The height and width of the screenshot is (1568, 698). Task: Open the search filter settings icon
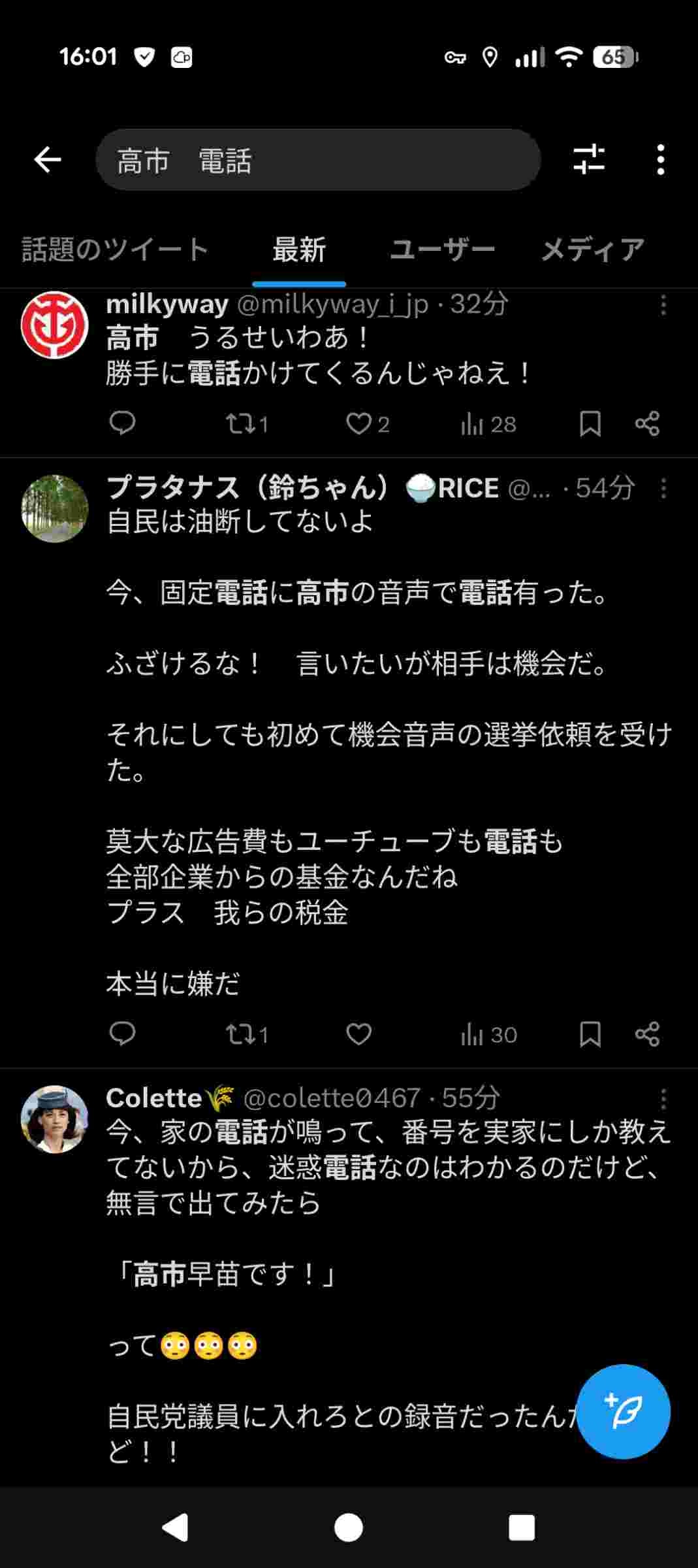click(x=589, y=159)
